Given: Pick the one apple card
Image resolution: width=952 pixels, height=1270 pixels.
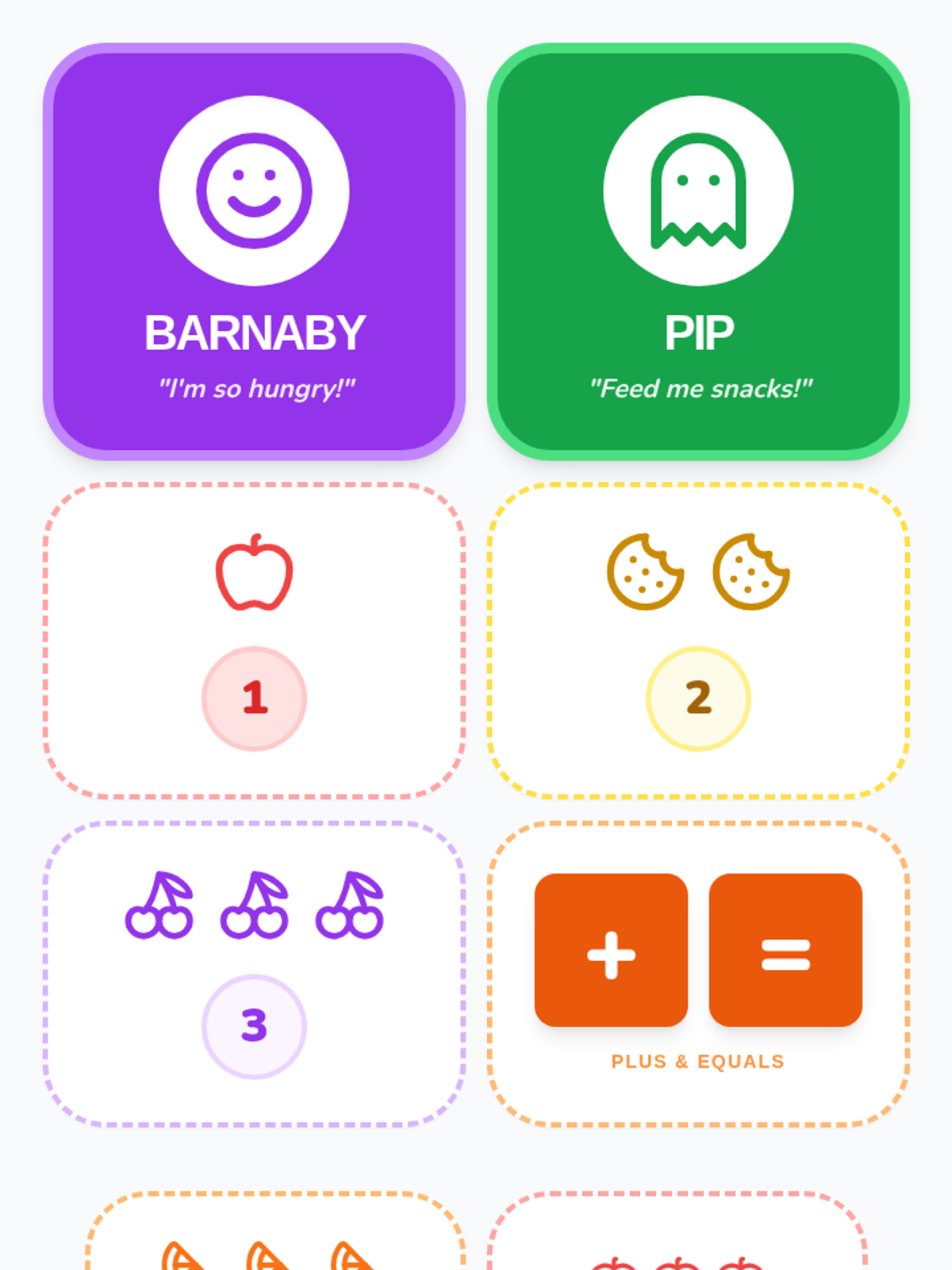Looking at the screenshot, I should (x=254, y=640).
